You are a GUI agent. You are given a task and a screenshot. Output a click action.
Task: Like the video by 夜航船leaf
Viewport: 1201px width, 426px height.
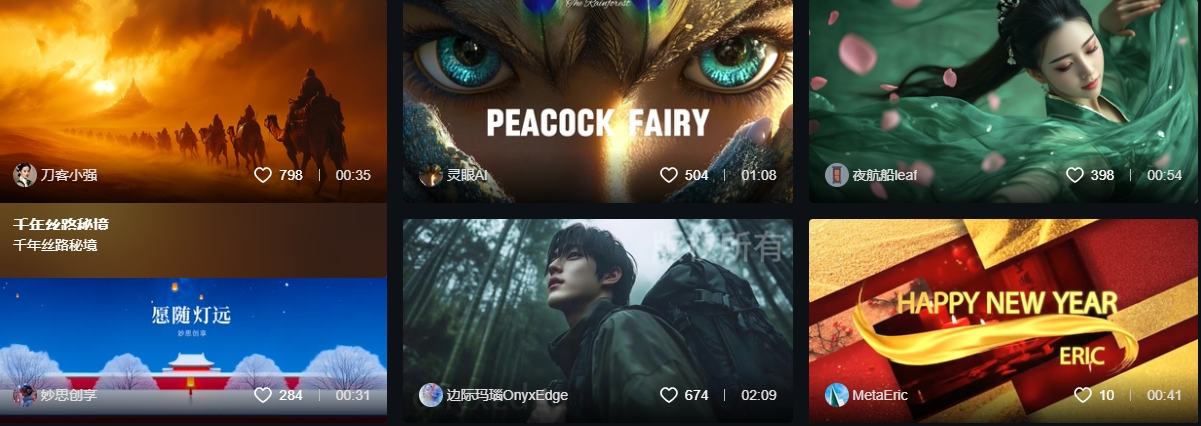point(1075,175)
